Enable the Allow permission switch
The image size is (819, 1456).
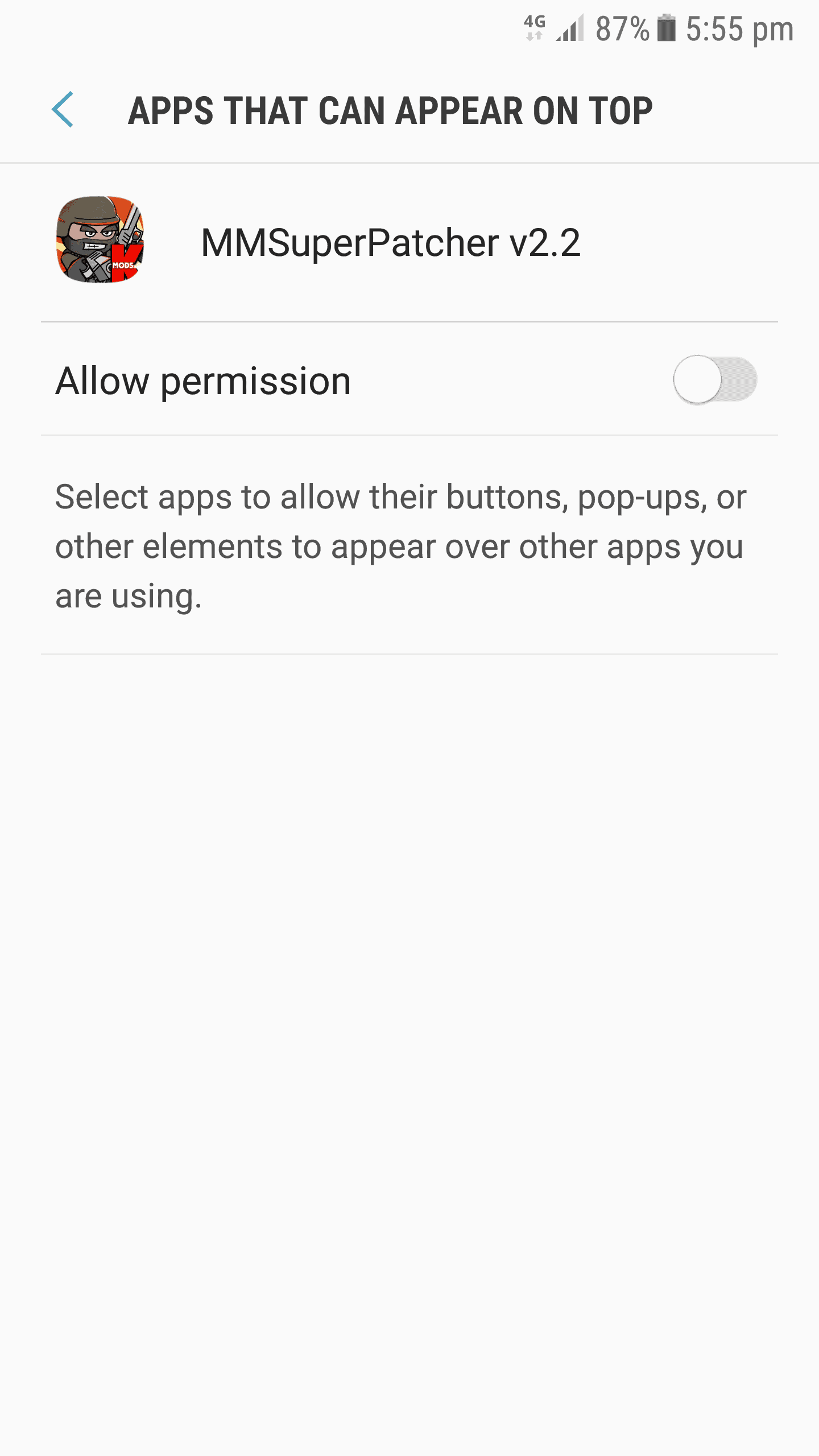715,379
